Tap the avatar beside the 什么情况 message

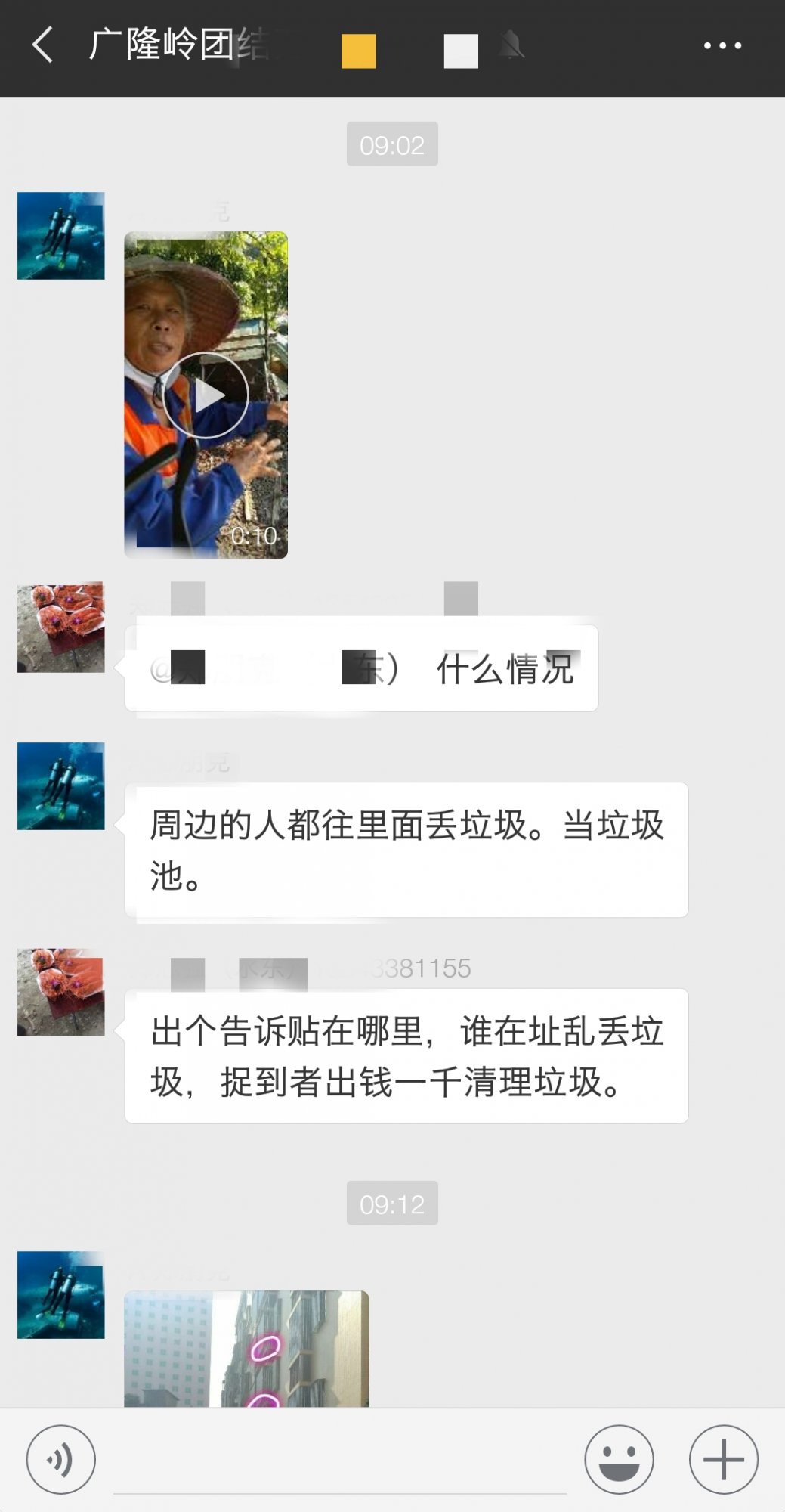point(61,627)
